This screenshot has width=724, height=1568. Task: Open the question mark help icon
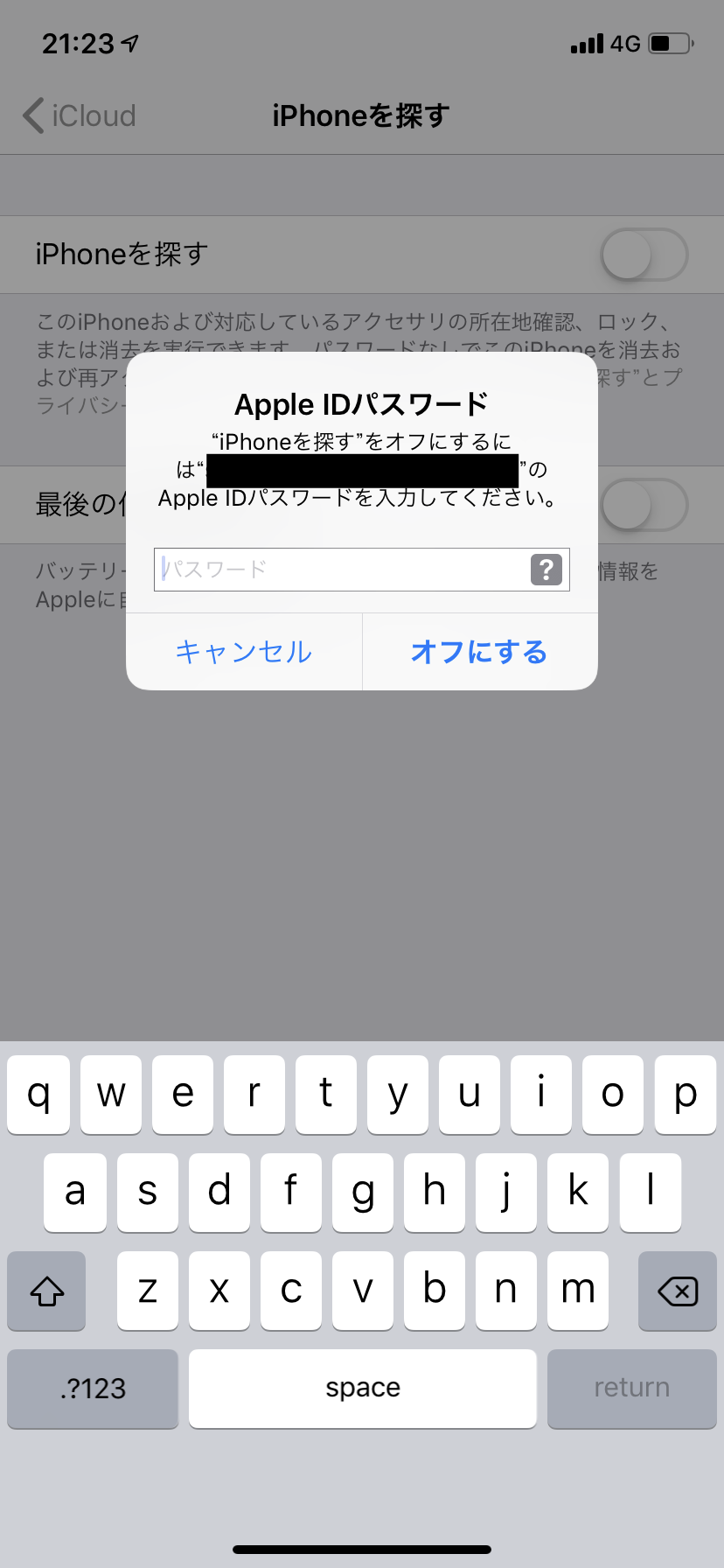[546, 570]
